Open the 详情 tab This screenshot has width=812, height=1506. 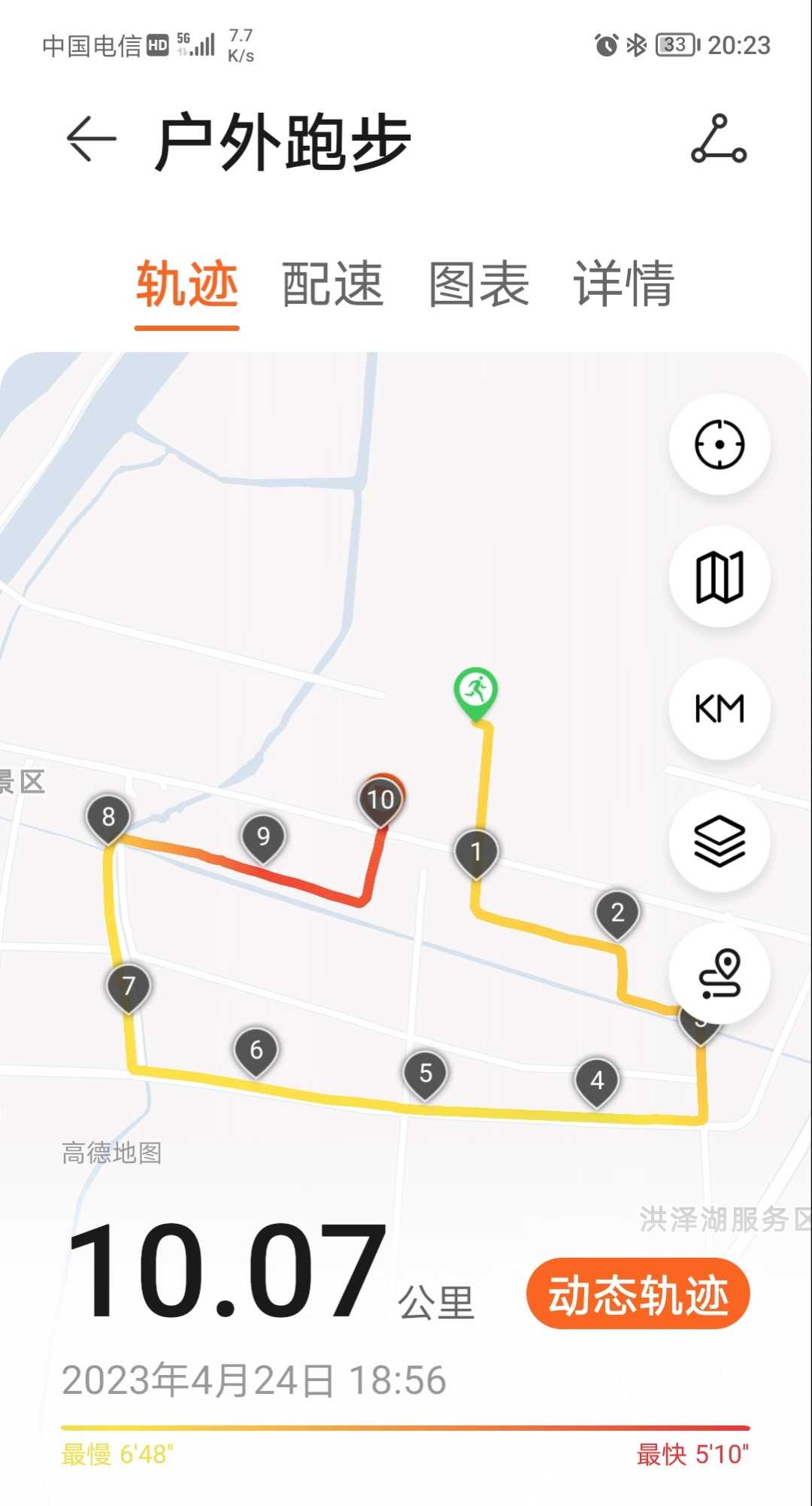click(624, 284)
